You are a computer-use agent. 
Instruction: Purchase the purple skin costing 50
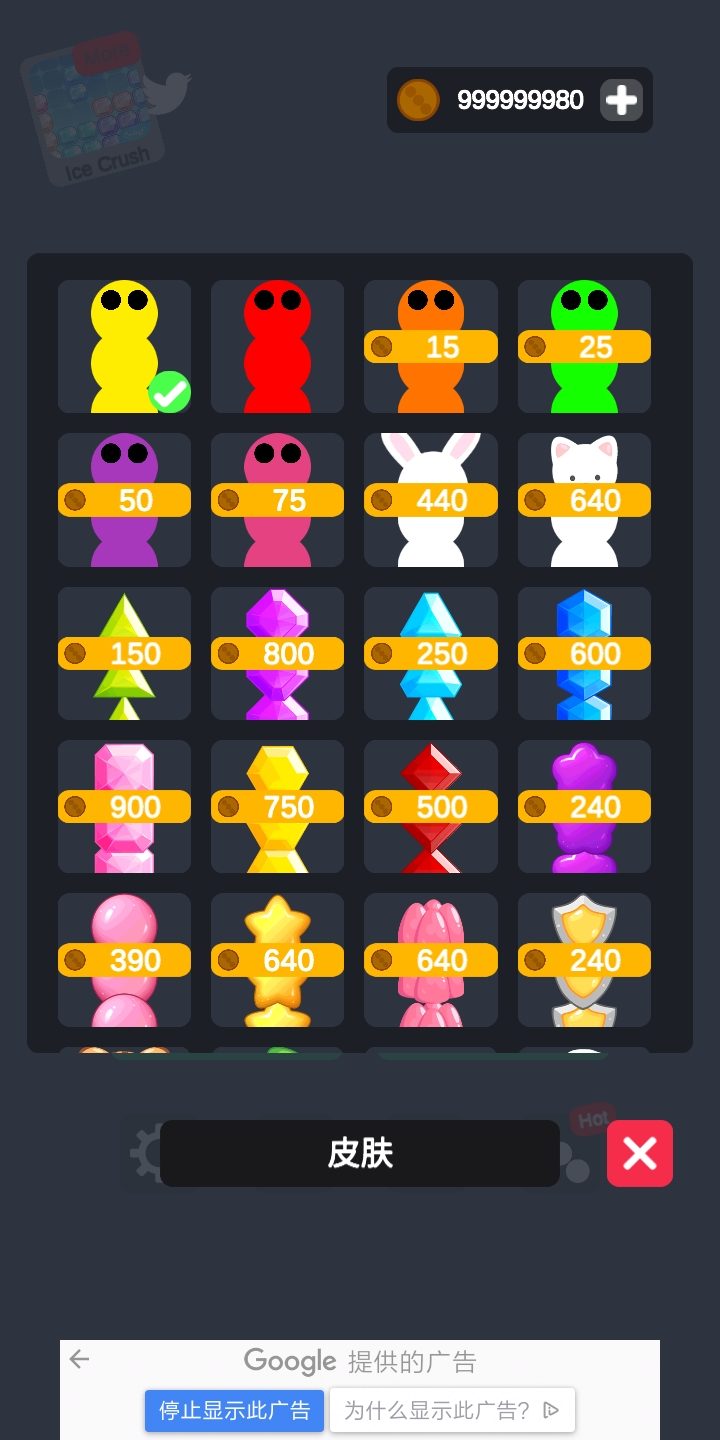tap(124, 499)
